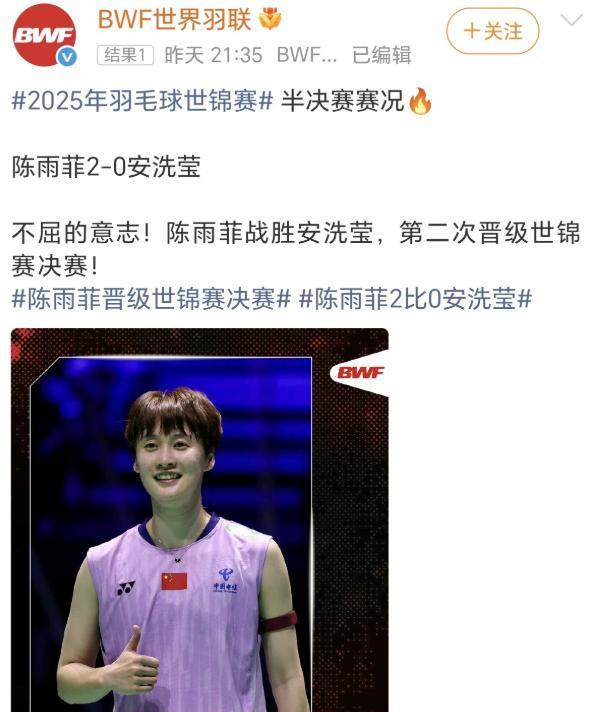Expand the post options chevron
The width and height of the screenshot is (608, 712).
click(x=573, y=21)
